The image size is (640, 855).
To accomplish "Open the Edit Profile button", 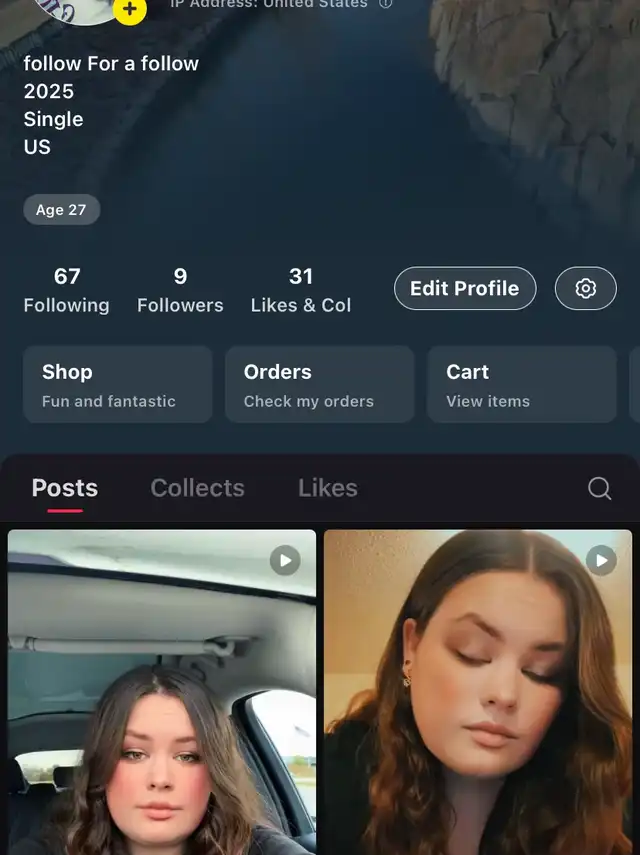I will click(x=464, y=288).
